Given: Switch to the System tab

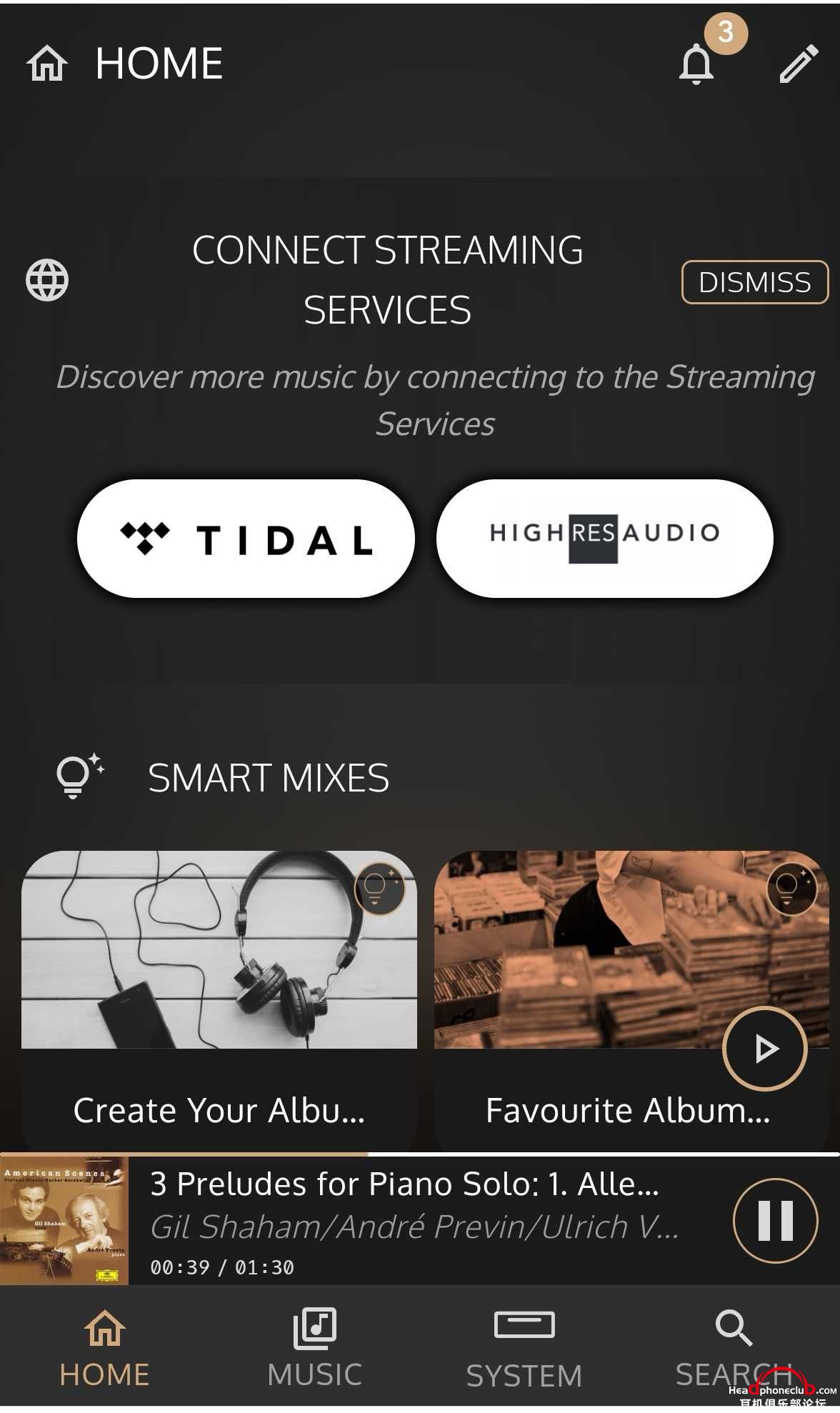Looking at the screenshot, I should (x=524, y=1347).
